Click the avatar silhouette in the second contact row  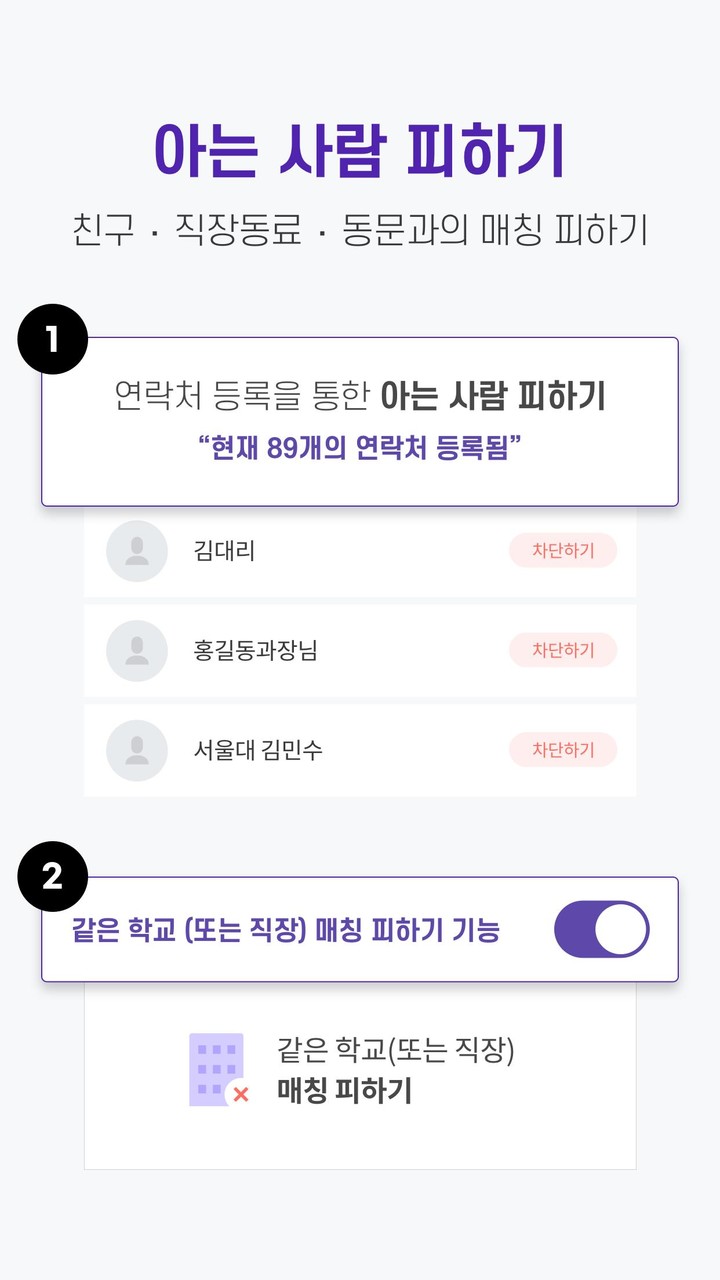[136, 651]
